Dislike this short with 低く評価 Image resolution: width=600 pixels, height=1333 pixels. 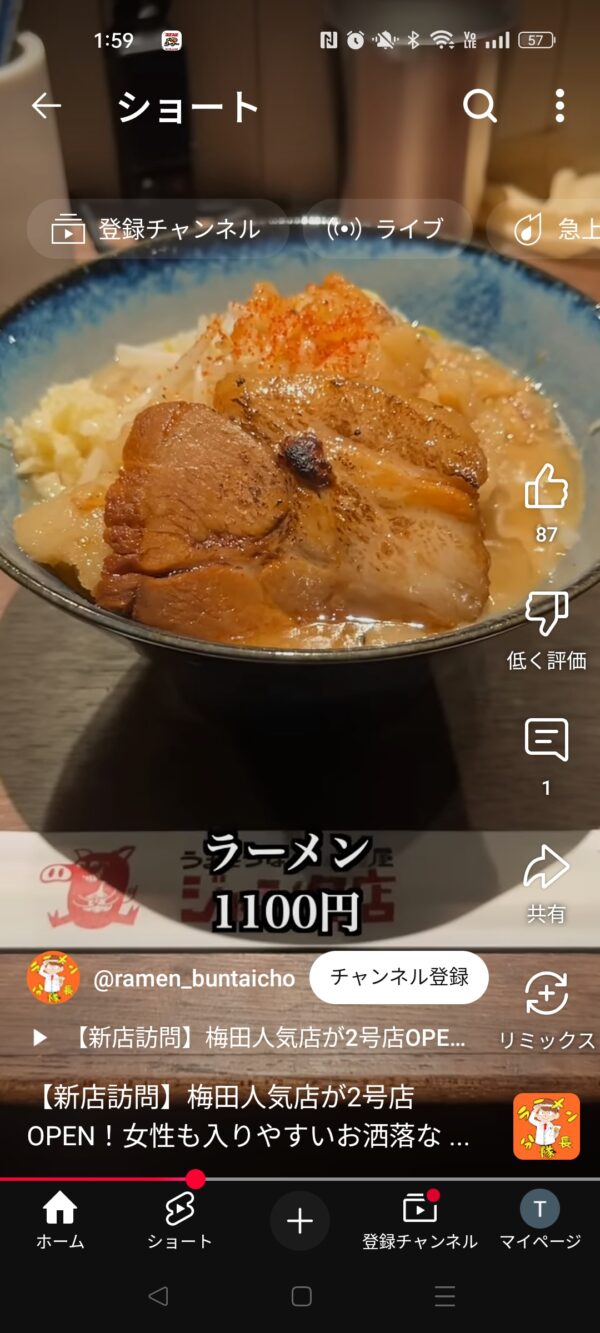[x=546, y=614]
